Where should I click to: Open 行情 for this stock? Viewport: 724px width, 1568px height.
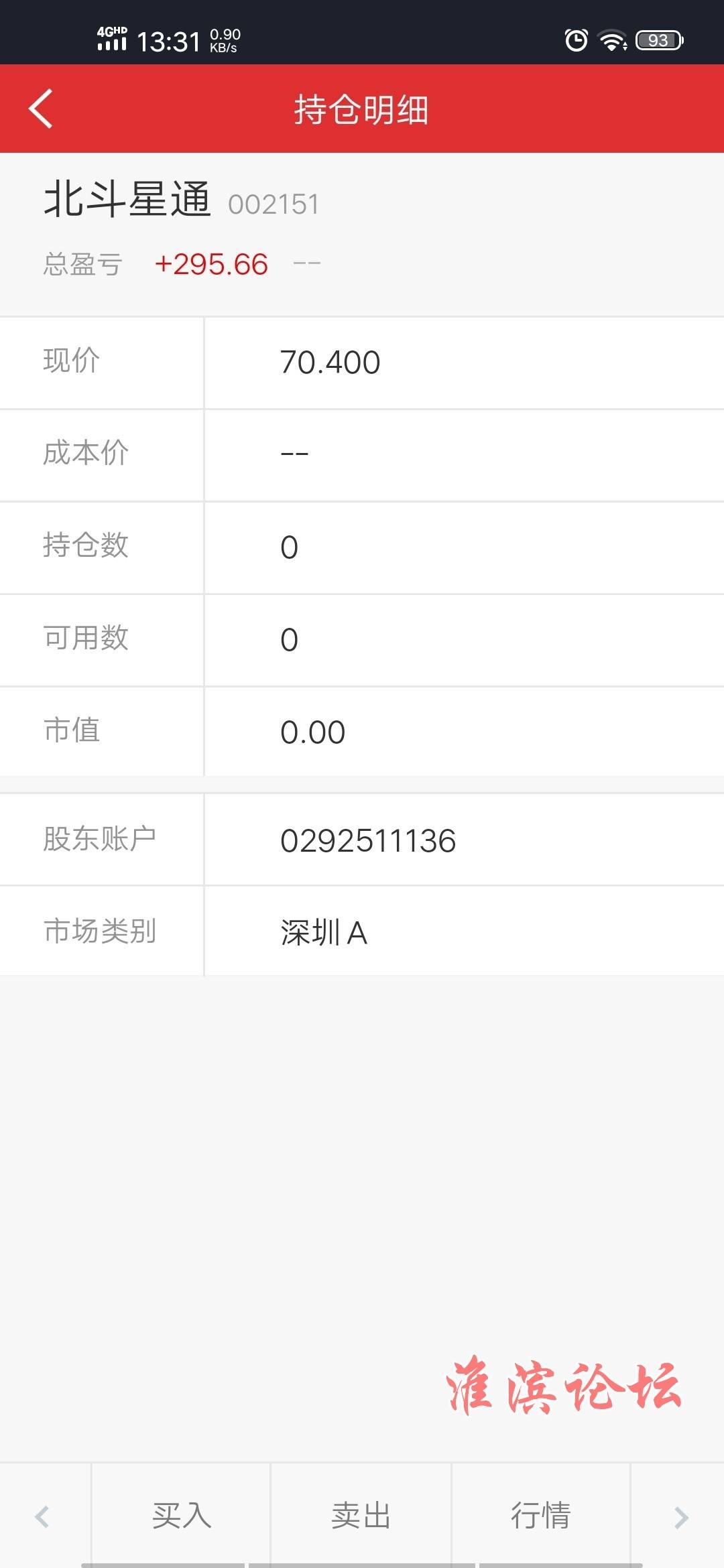tap(541, 1516)
